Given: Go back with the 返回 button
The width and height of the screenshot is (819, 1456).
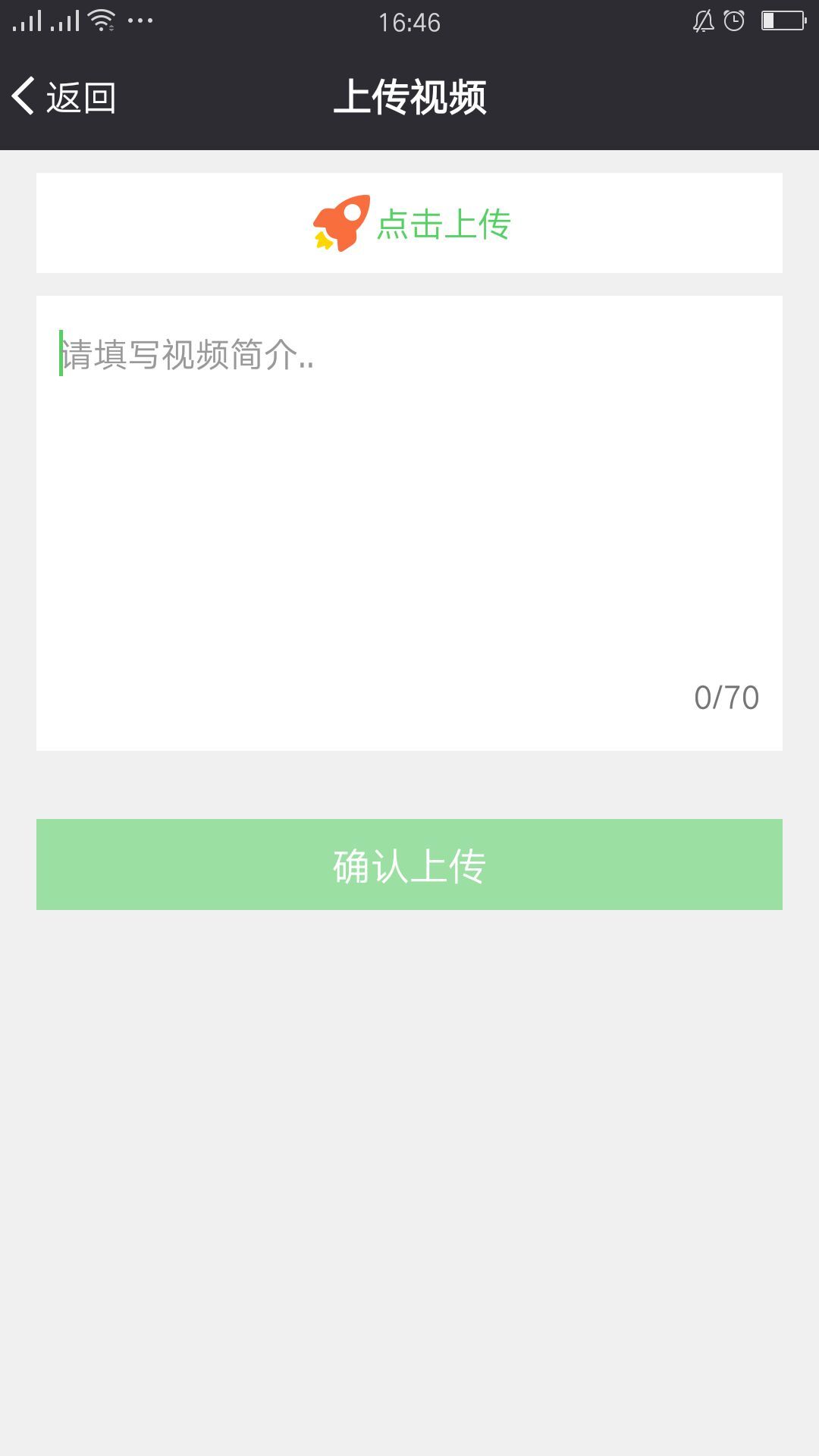Looking at the screenshot, I should point(64,97).
